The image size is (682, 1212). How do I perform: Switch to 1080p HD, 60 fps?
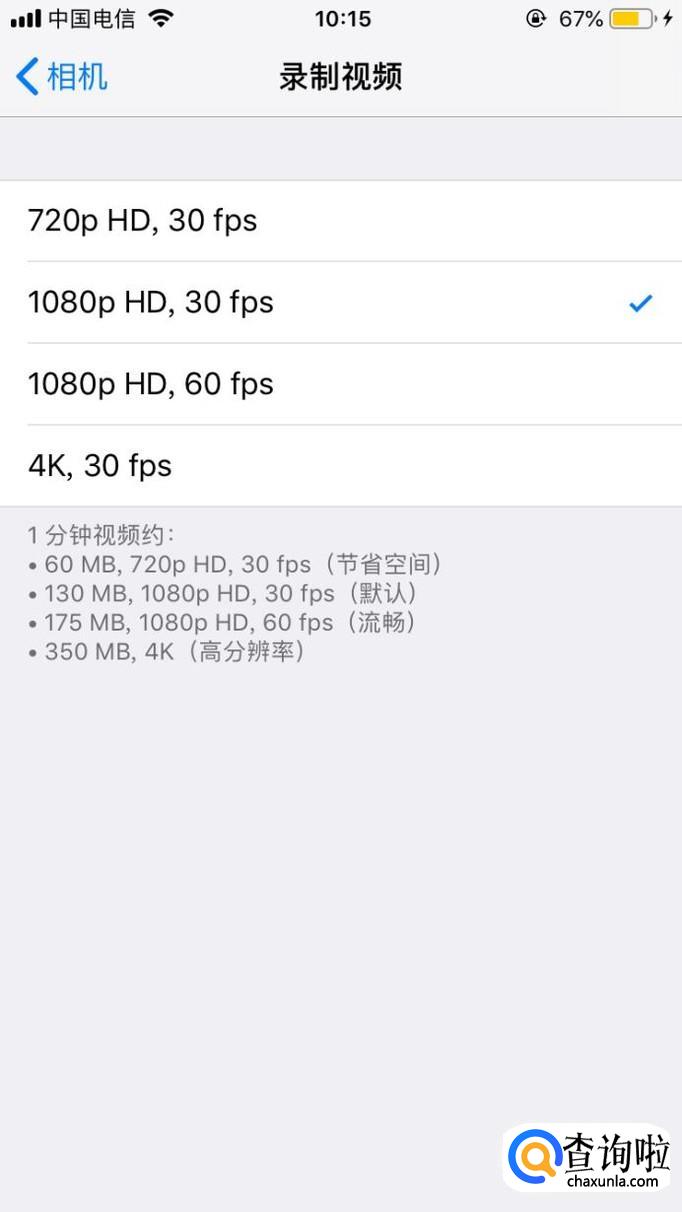pos(341,384)
